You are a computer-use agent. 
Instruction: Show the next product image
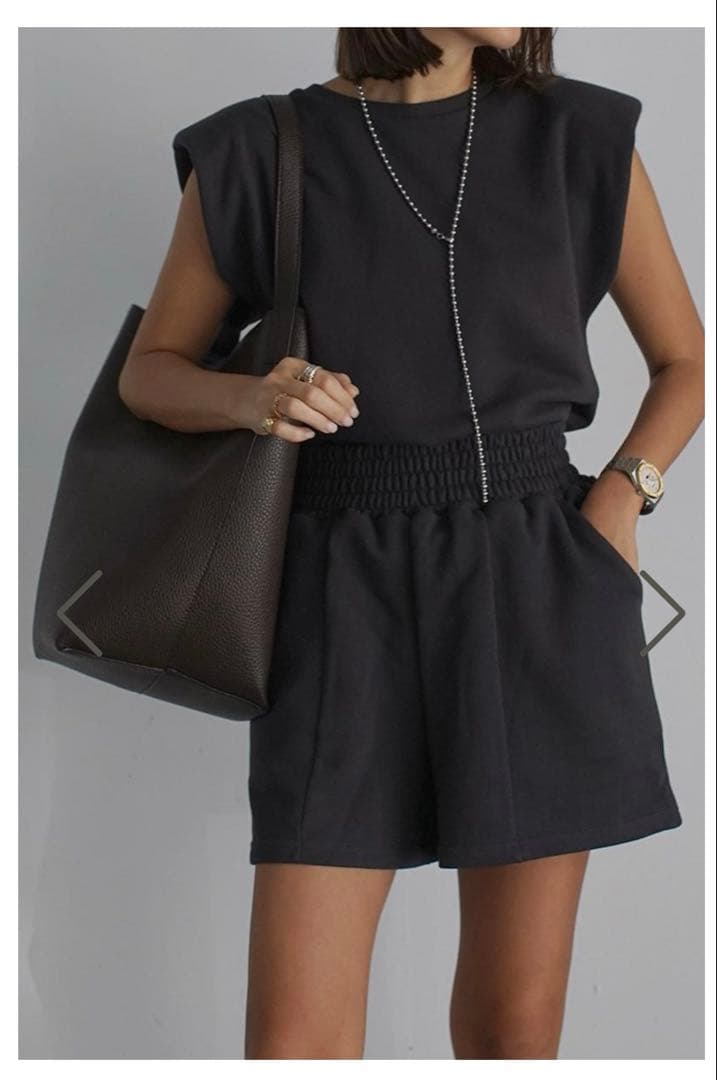[x=661, y=613]
